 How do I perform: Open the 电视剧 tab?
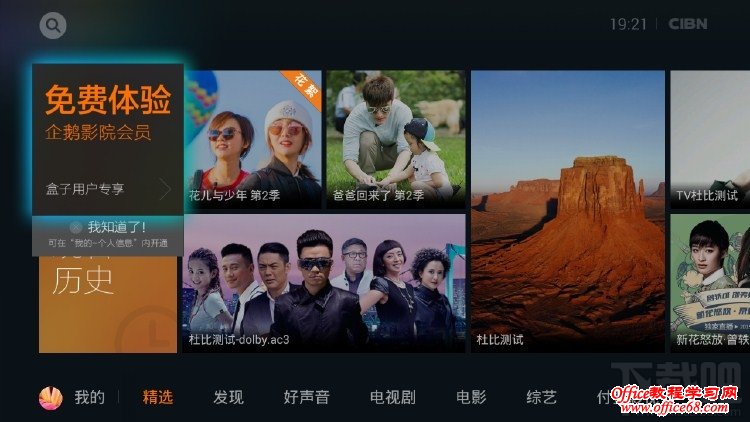tap(392, 397)
